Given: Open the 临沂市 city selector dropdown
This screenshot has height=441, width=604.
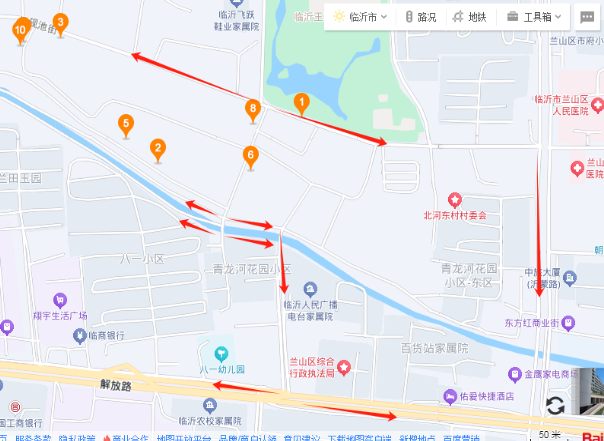Looking at the screenshot, I should [x=359, y=17].
